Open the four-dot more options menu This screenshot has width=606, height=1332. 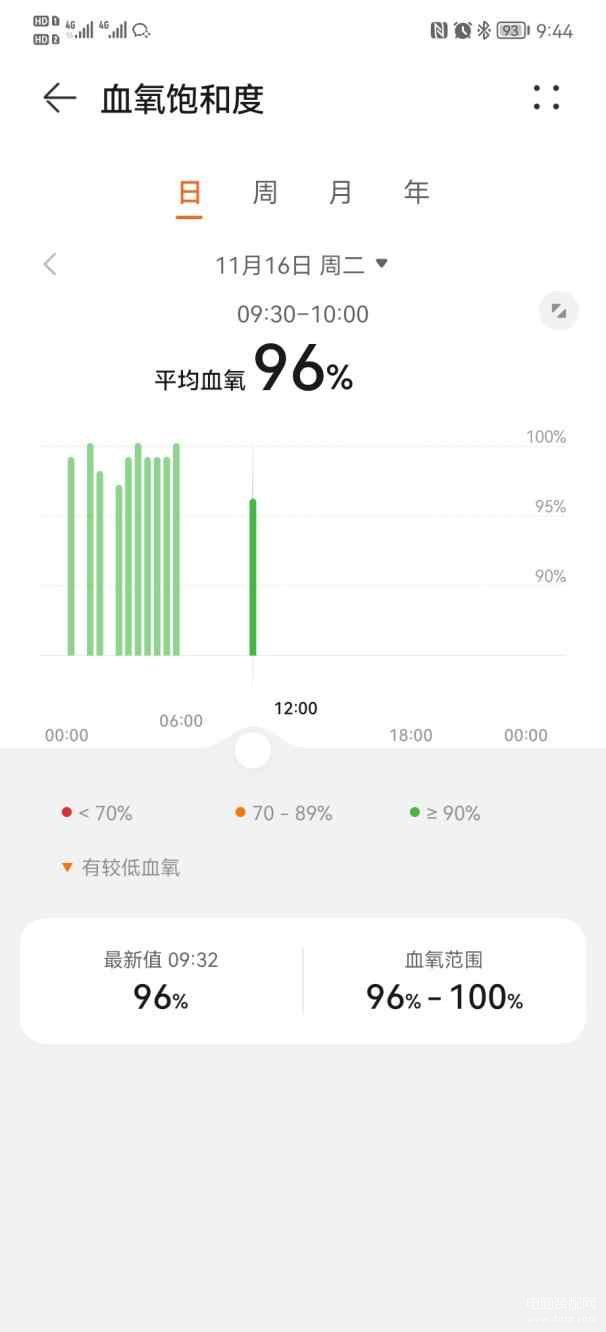546,98
